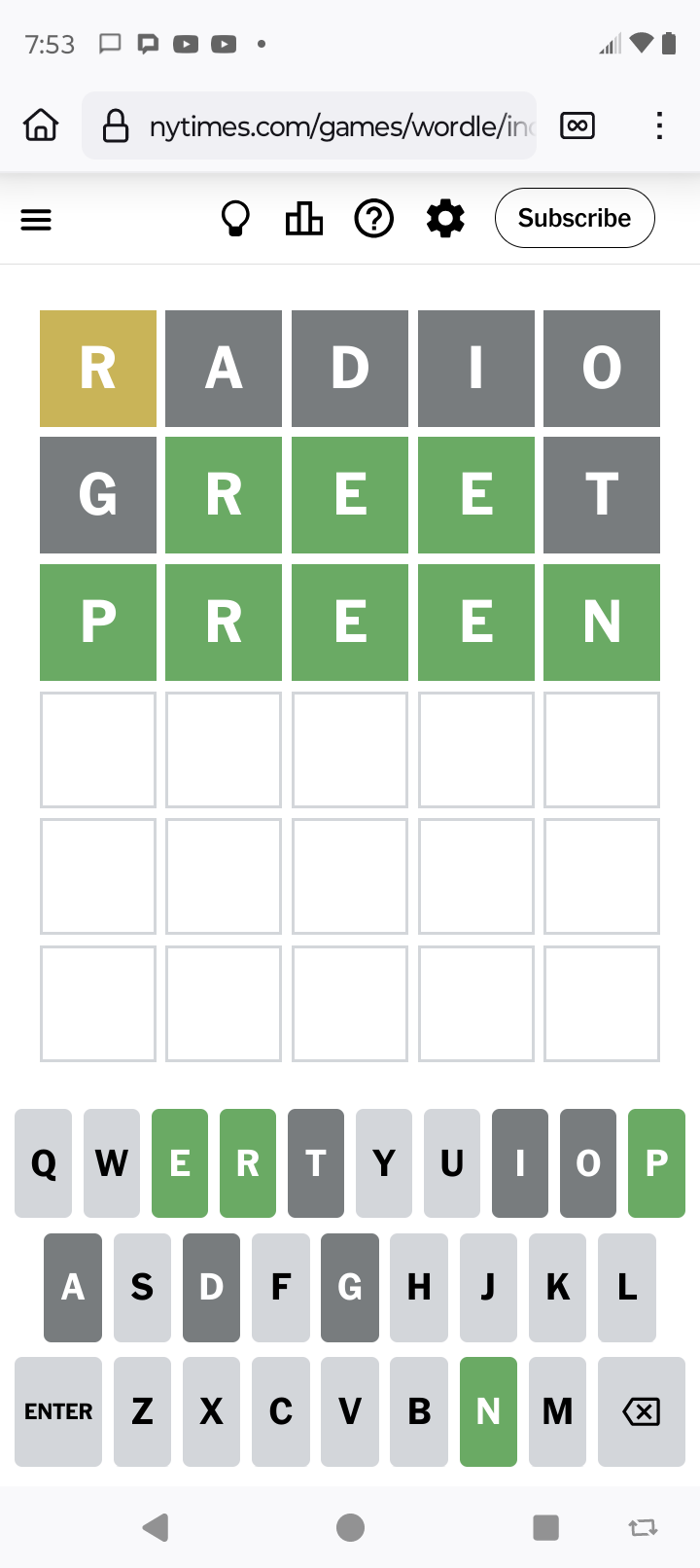Open the incognito tabs icon
Screen dimensions: 700x1568
(x=577, y=125)
